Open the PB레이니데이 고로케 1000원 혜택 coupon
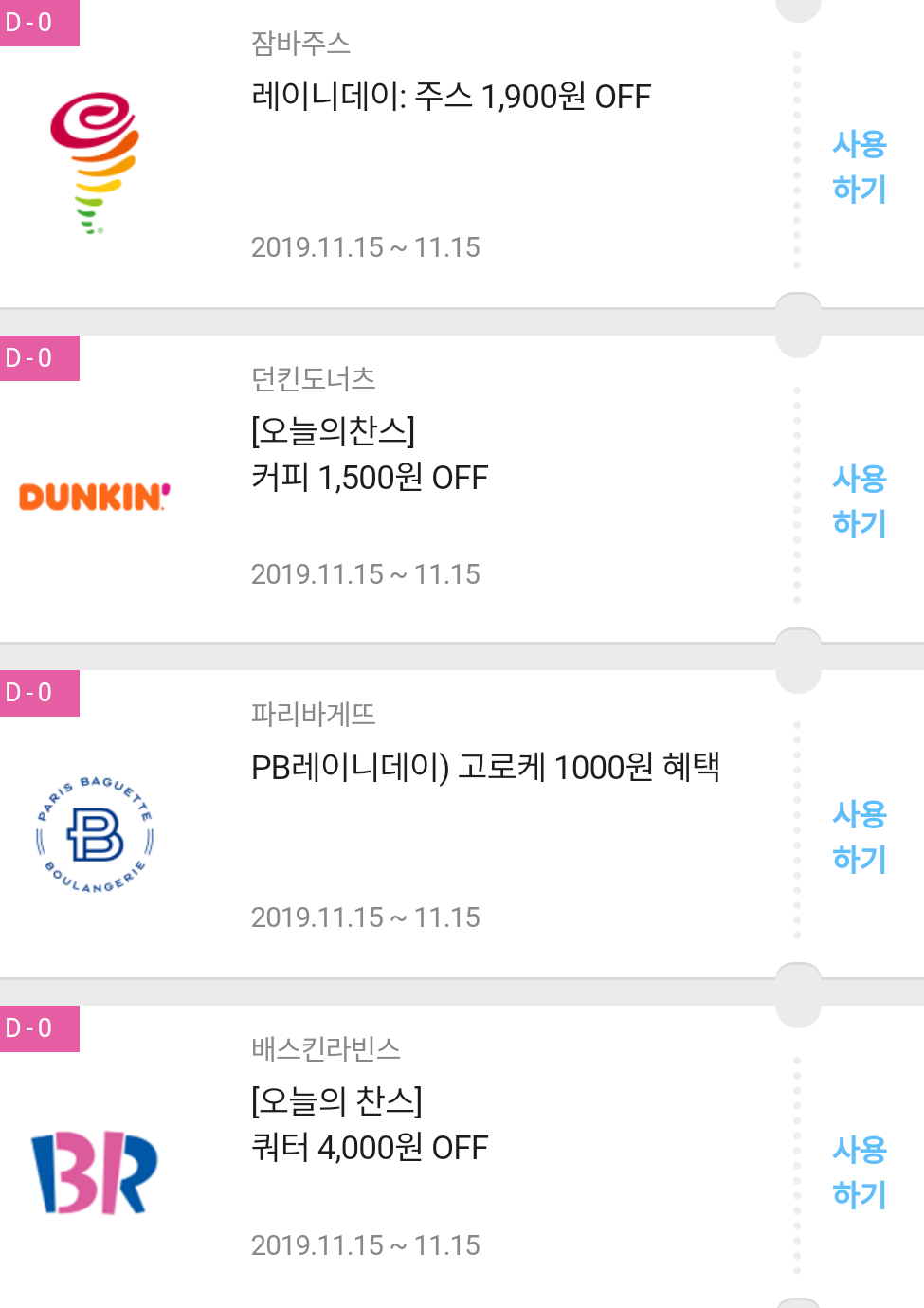924x1308 pixels. (x=485, y=767)
